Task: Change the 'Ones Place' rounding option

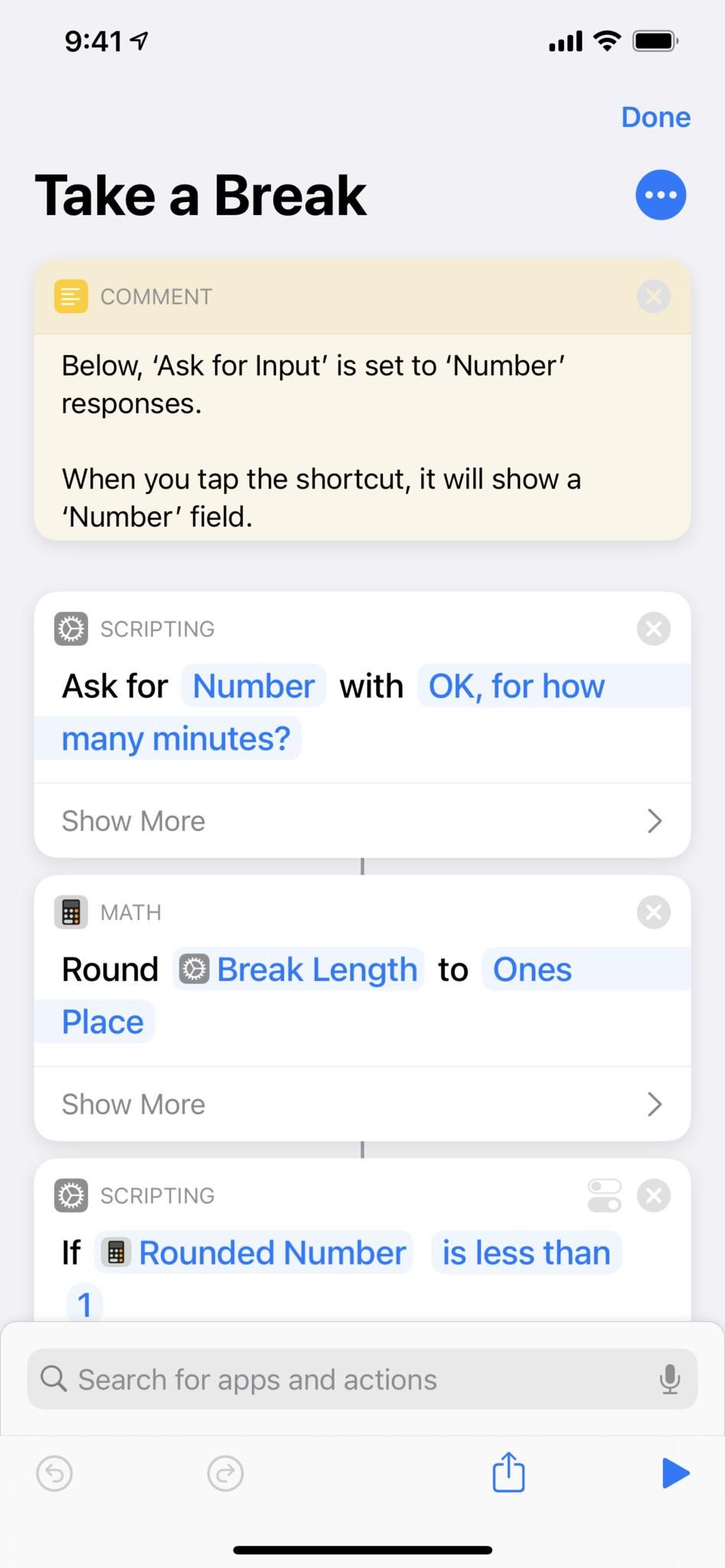Action: tap(531, 969)
